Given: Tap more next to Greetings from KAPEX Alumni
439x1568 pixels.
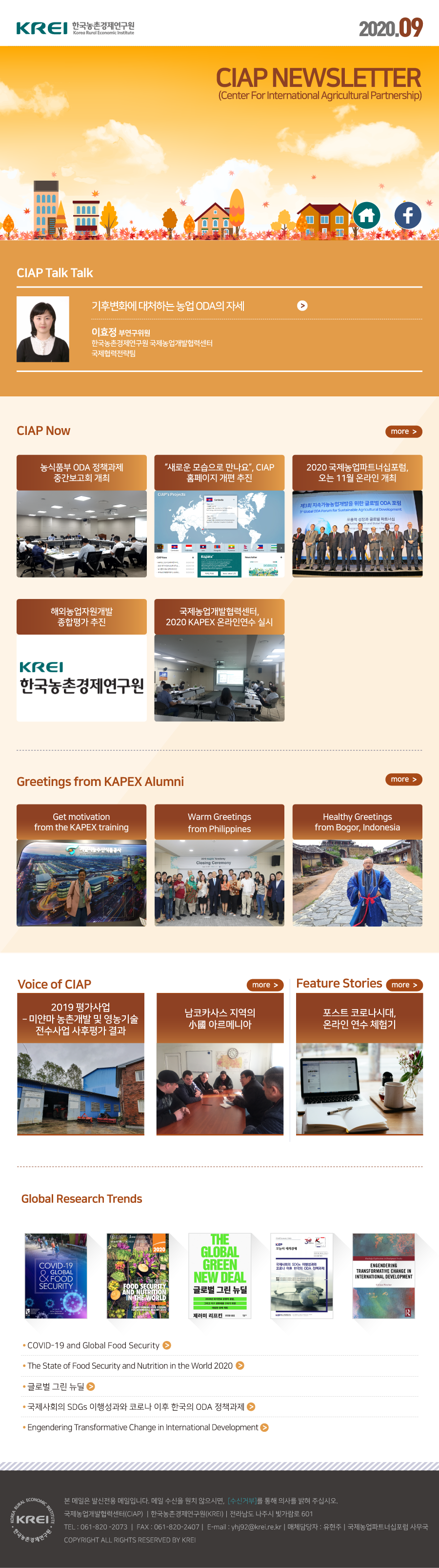Looking at the screenshot, I should [x=403, y=779].
